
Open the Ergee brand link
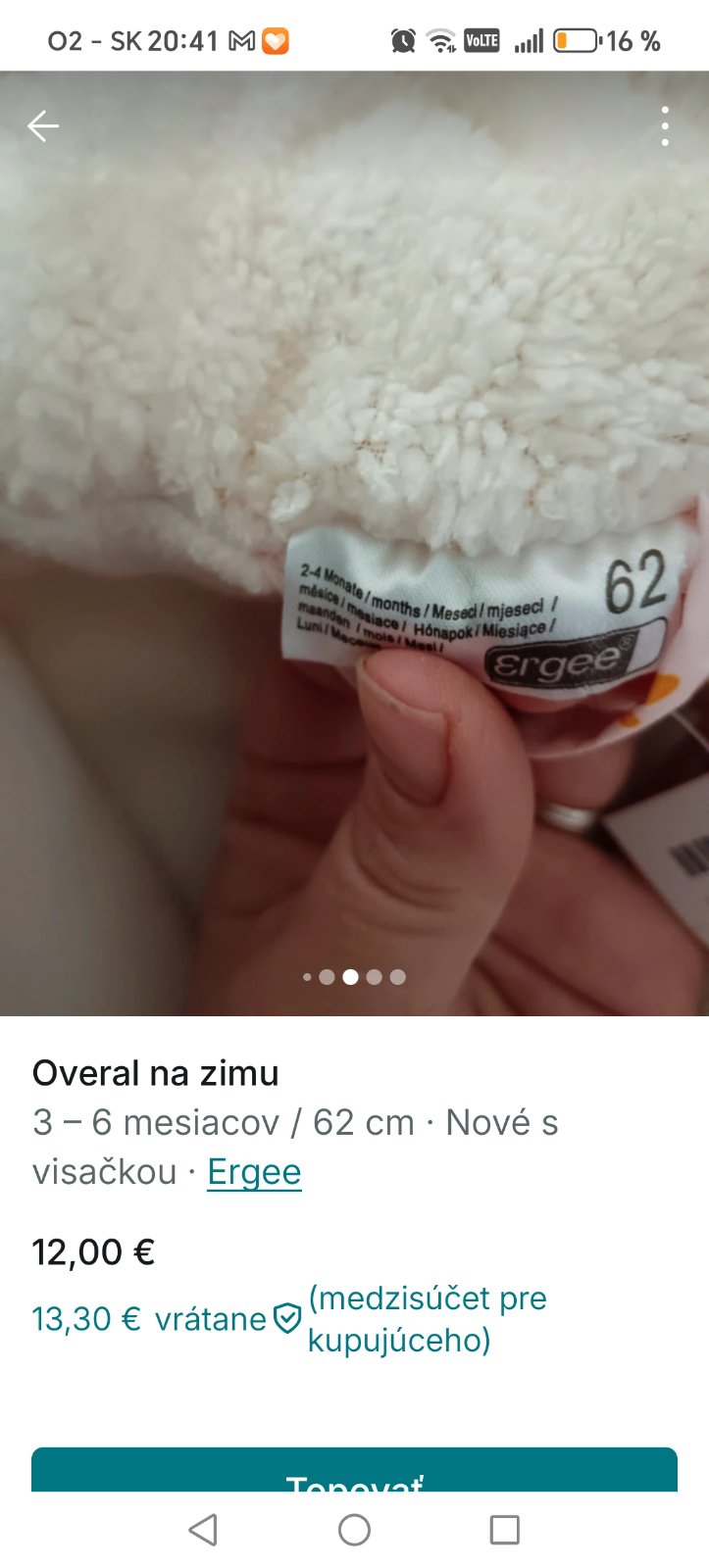254,1172
